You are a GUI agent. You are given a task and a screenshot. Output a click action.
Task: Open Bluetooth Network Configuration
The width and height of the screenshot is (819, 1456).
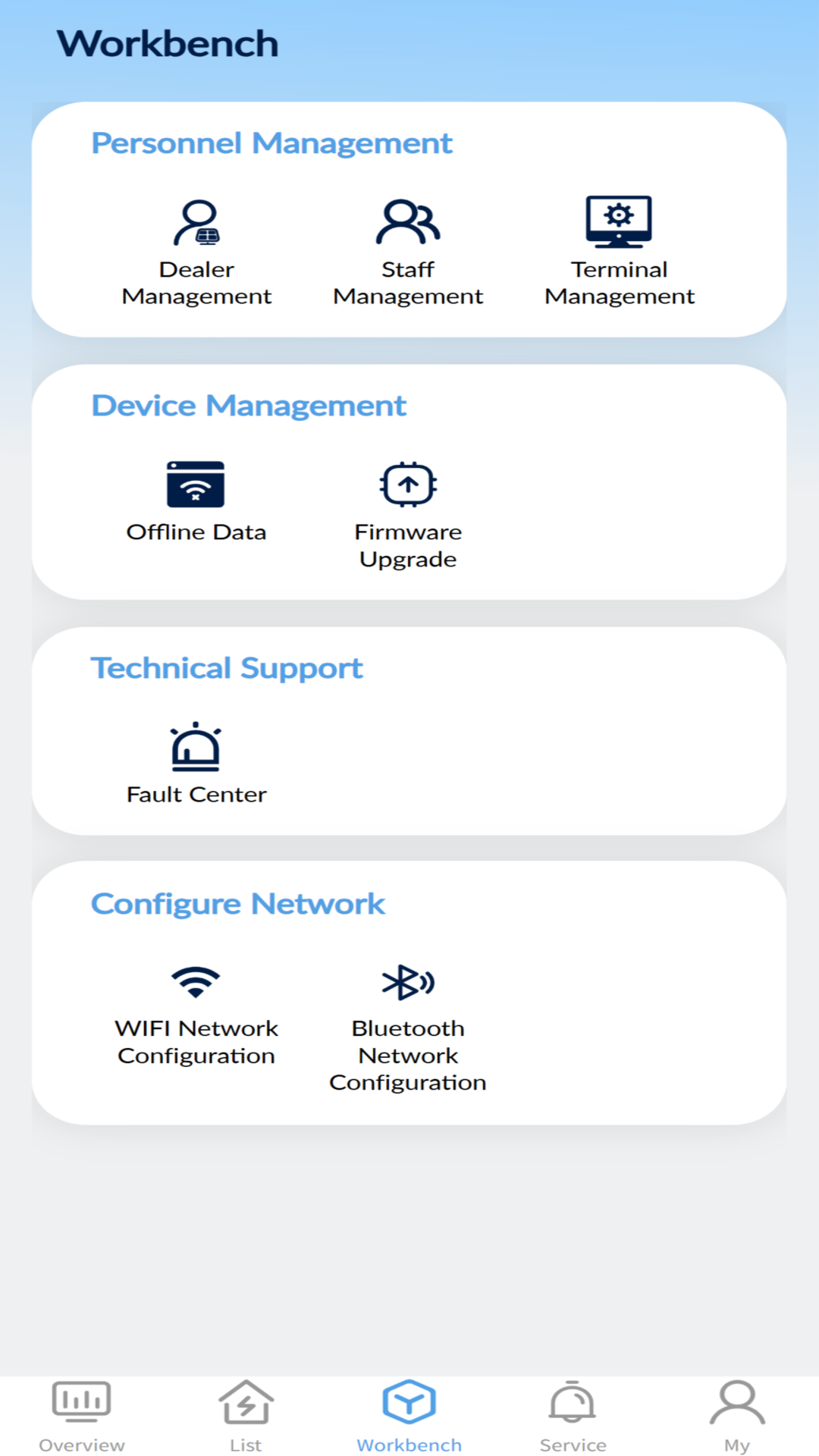[408, 1028]
